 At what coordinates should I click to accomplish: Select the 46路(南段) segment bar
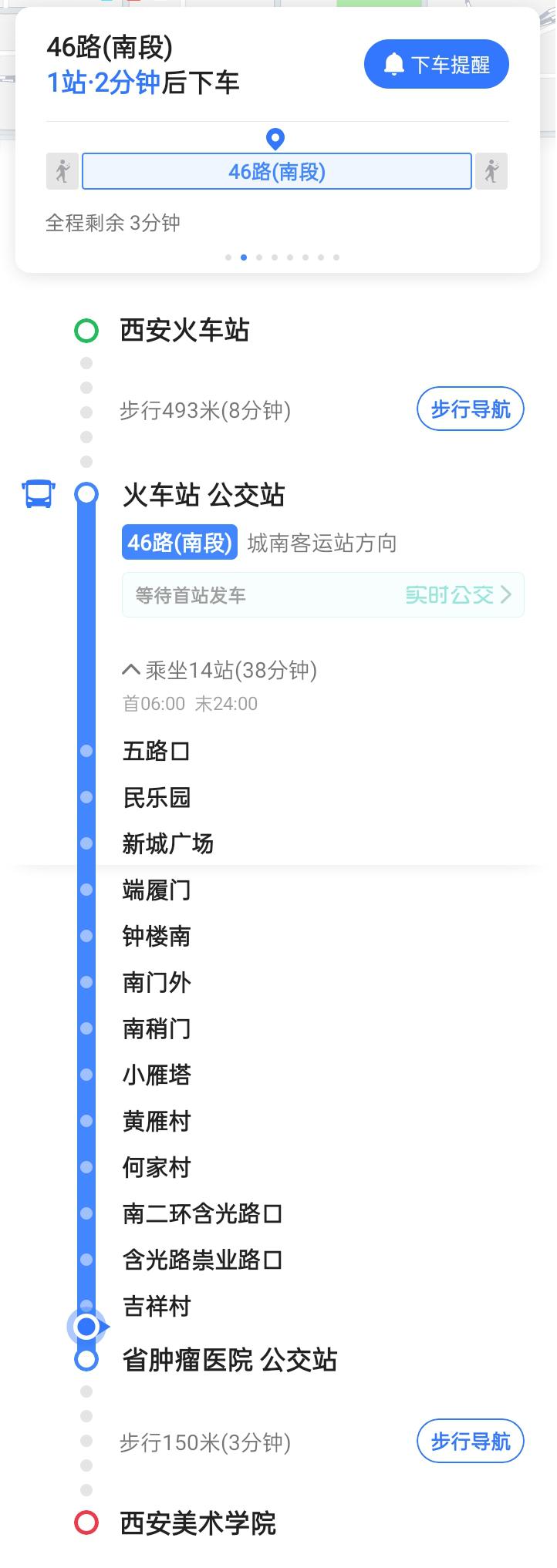pyautogui.click(x=275, y=171)
